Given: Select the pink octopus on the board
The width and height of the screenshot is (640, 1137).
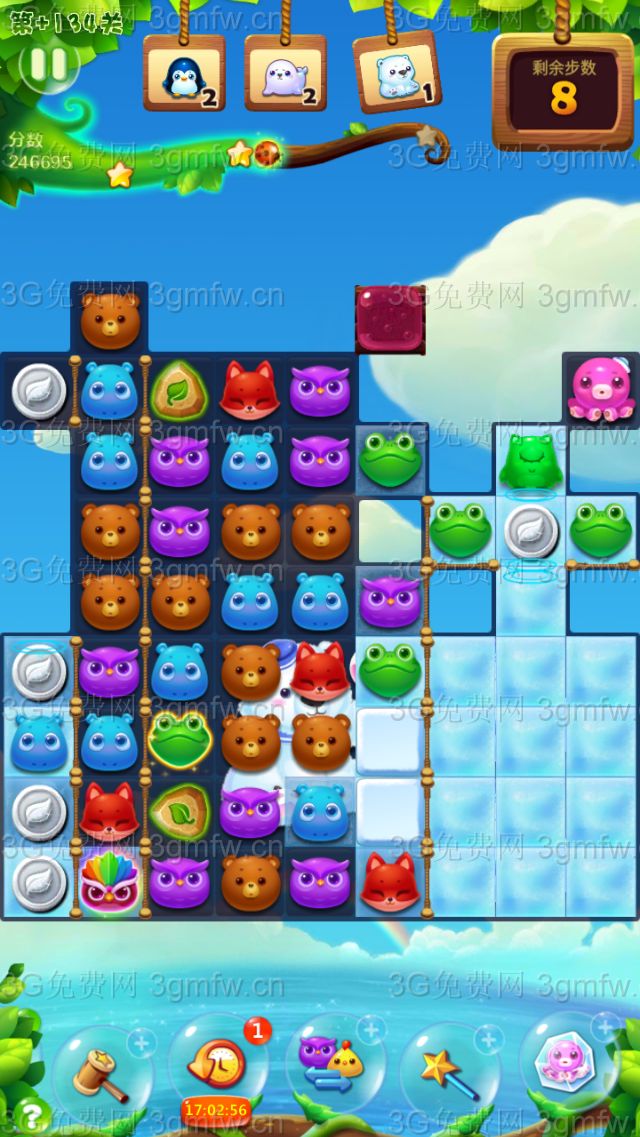Looking at the screenshot, I should pos(599,388).
